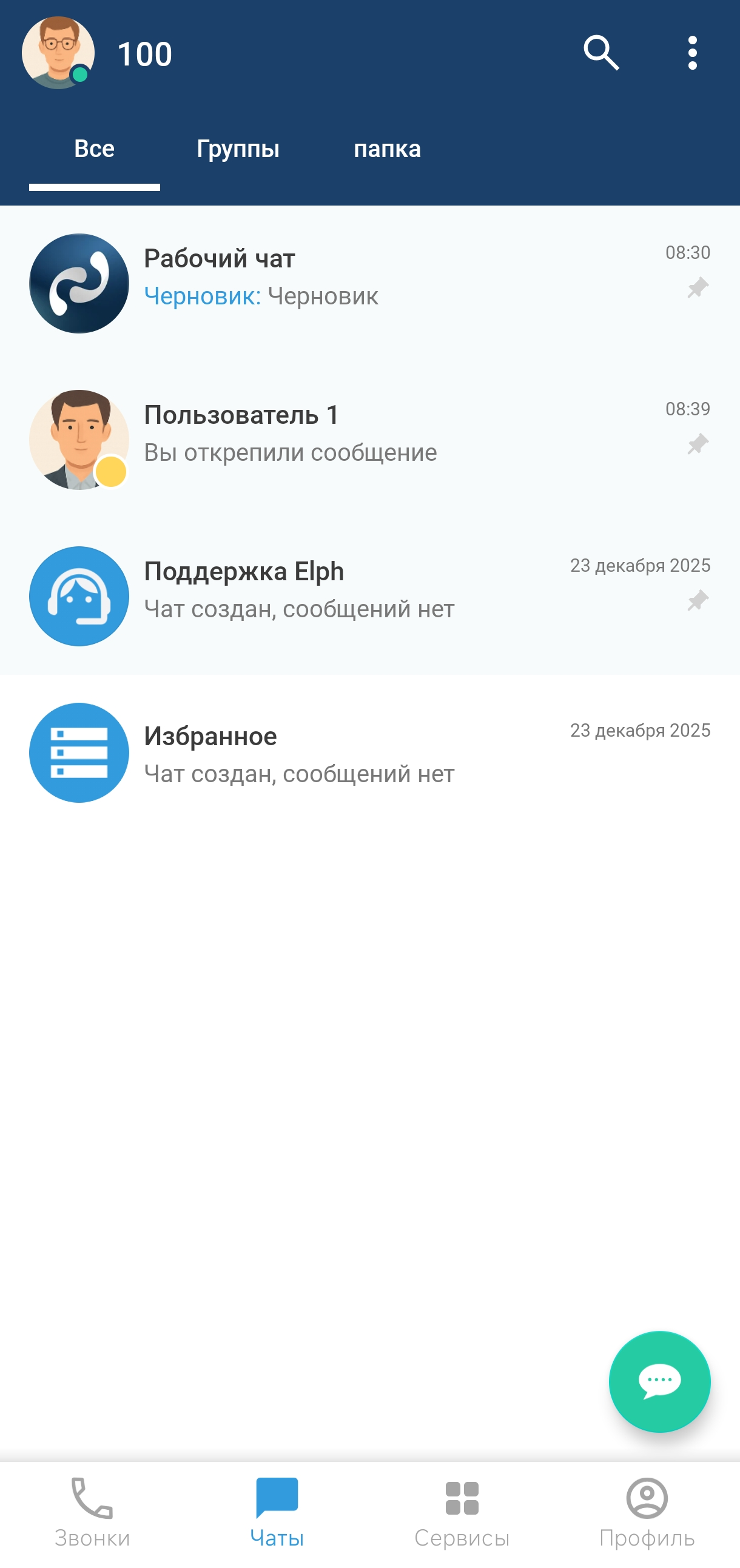Image resolution: width=740 pixels, height=1568 pixels.
Task: Switch to the Все tab
Action: click(95, 149)
